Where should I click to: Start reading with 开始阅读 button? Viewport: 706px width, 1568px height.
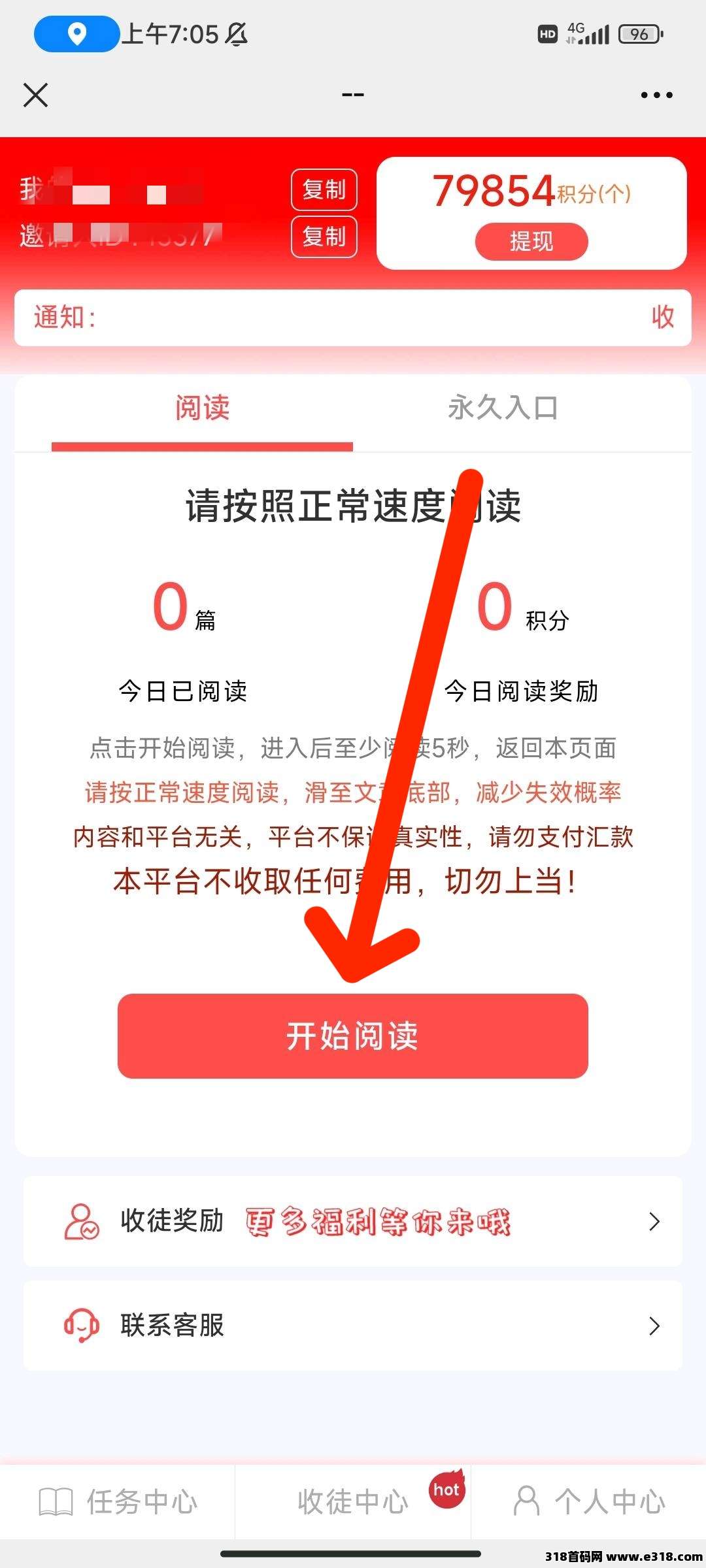tap(353, 1036)
